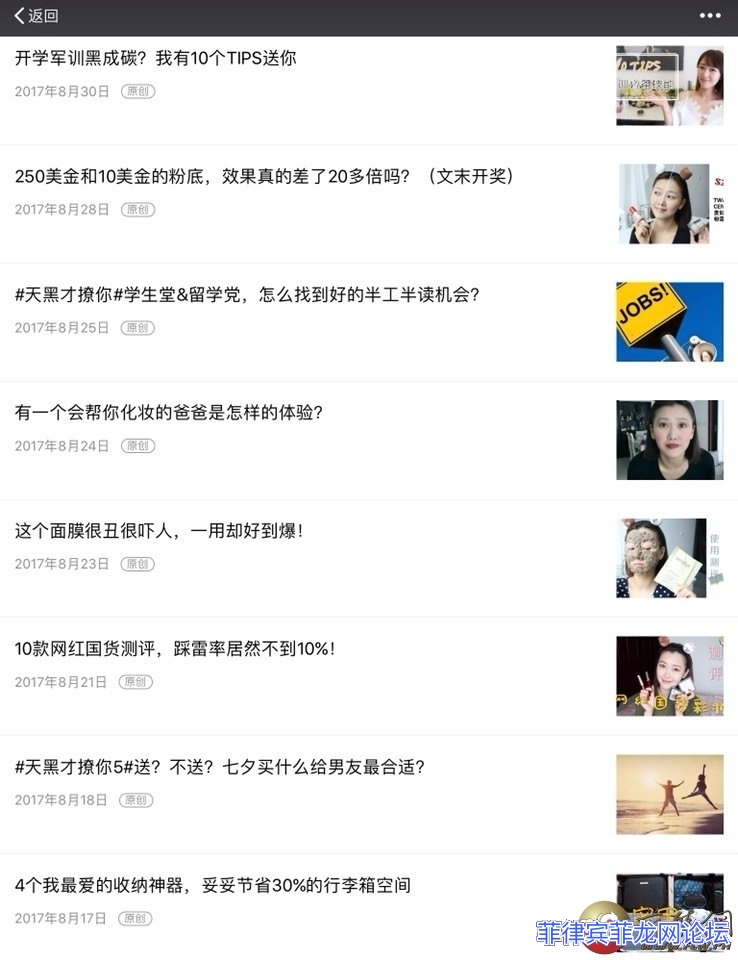Open the three-dot overflow menu
Viewport: 738px width, 960px height.
click(709, 16)
